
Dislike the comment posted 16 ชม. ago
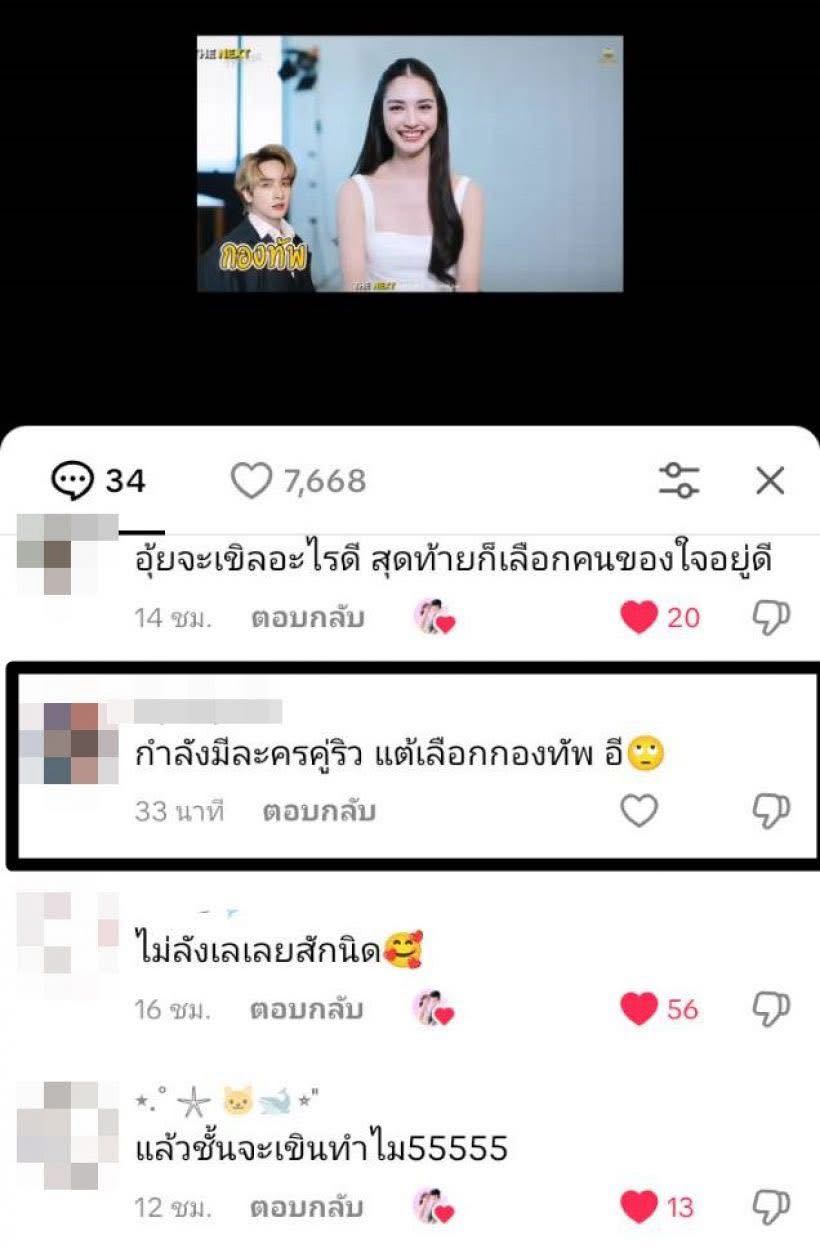(x=771, y=1009)
